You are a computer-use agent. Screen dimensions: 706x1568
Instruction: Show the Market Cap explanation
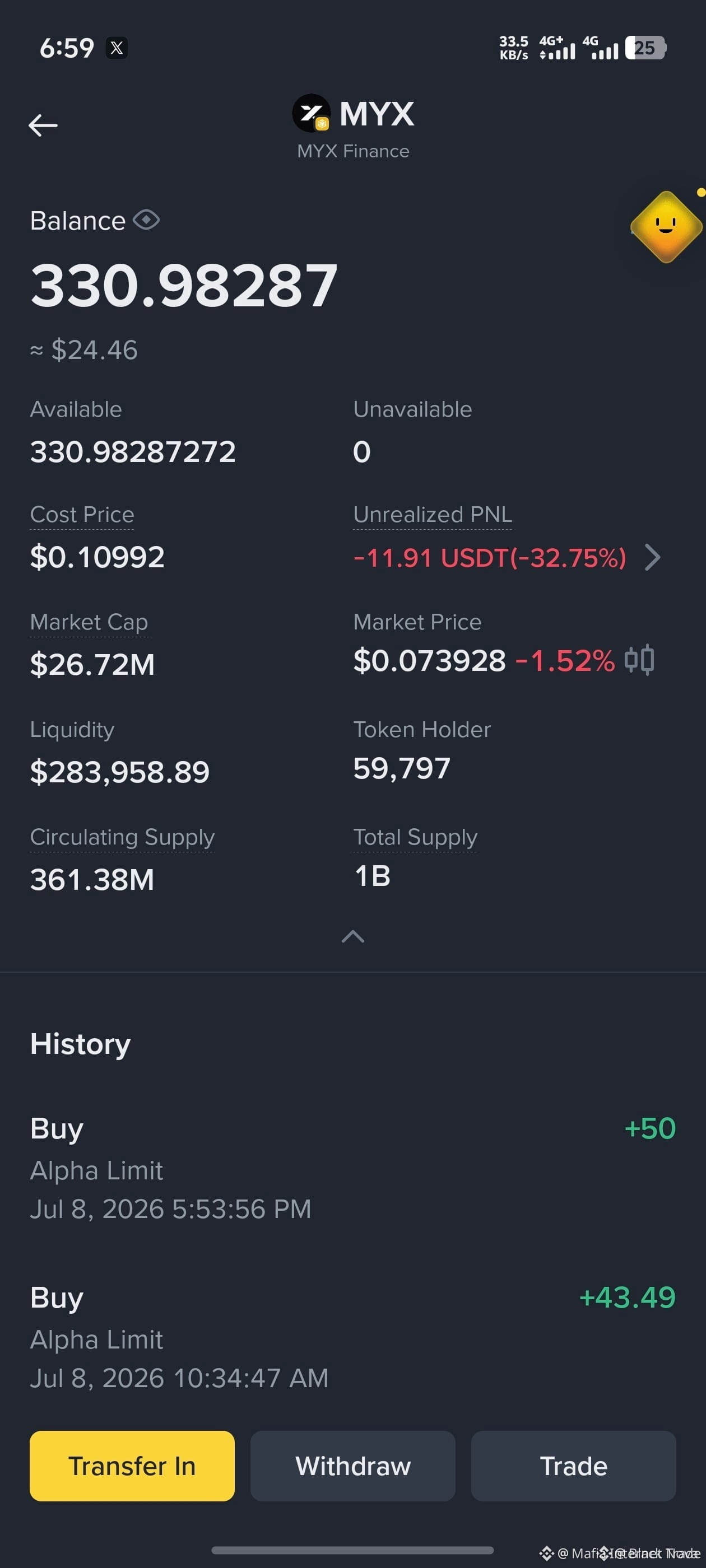89,622
